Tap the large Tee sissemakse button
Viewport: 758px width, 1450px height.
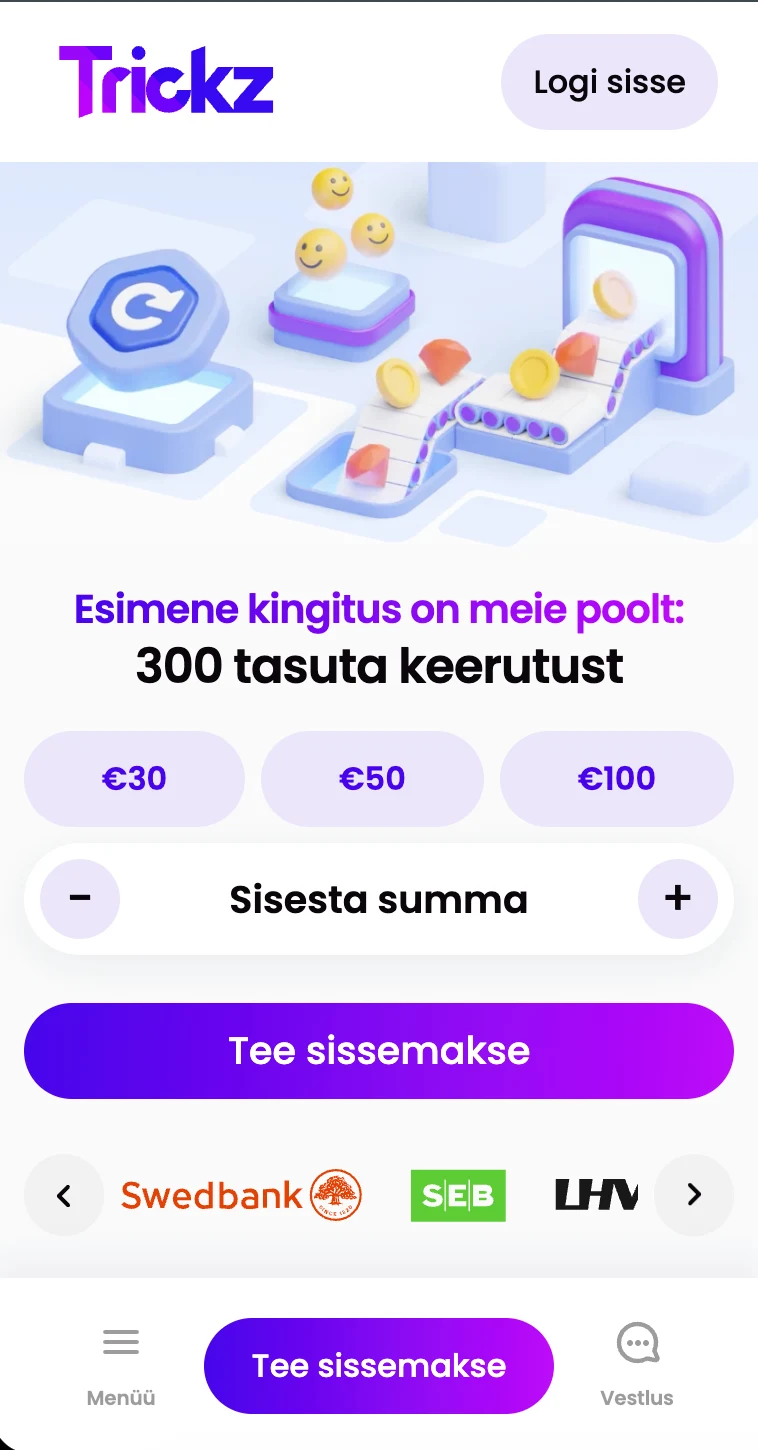pos(378,1051)
